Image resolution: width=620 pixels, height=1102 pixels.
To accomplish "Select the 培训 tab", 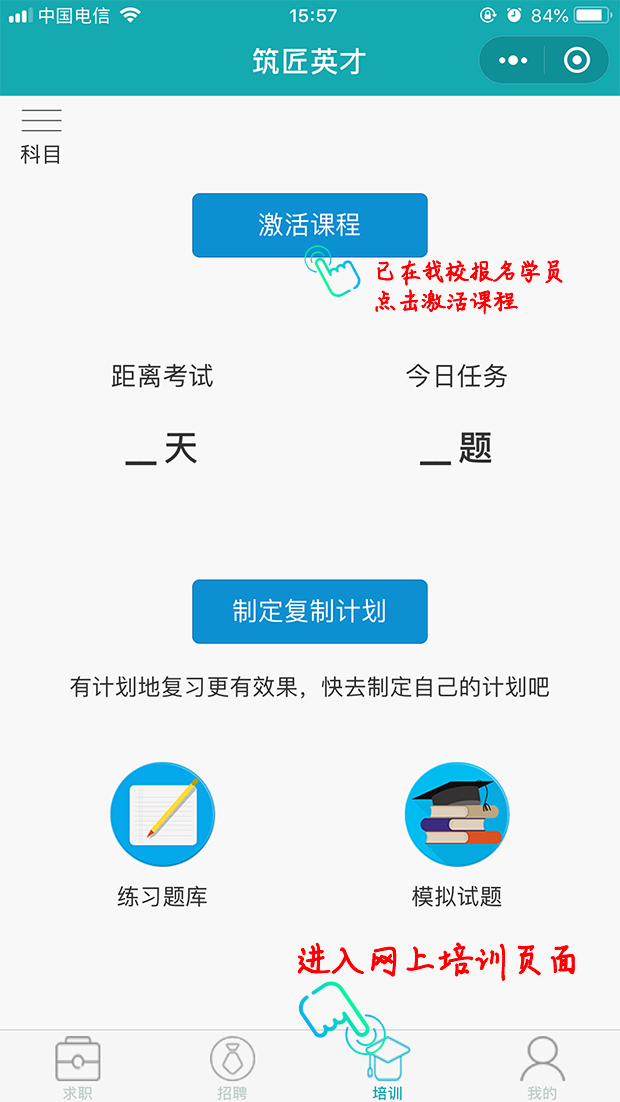I will point(387,1068).
